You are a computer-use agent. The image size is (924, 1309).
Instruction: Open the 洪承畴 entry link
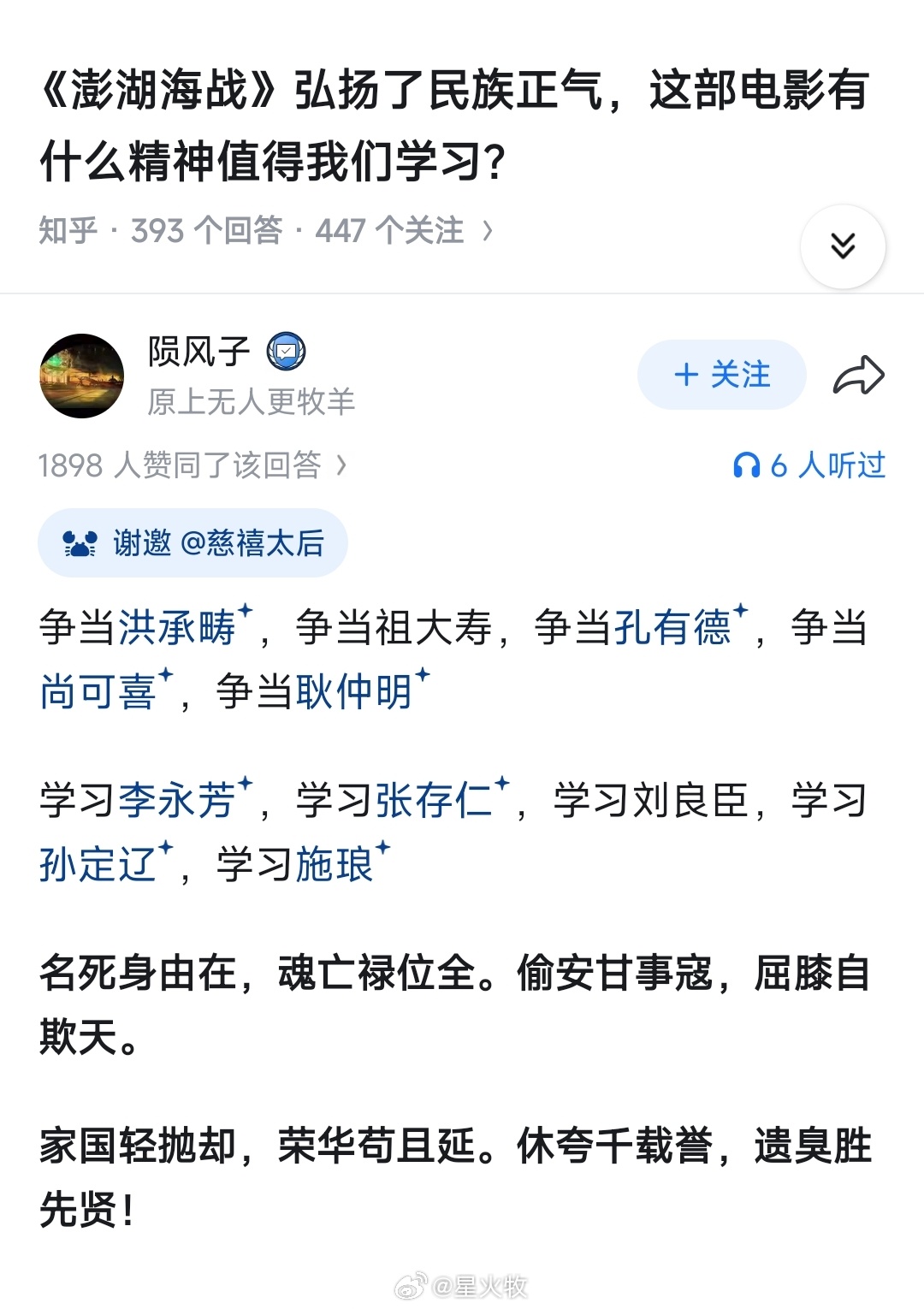point(175,630)
